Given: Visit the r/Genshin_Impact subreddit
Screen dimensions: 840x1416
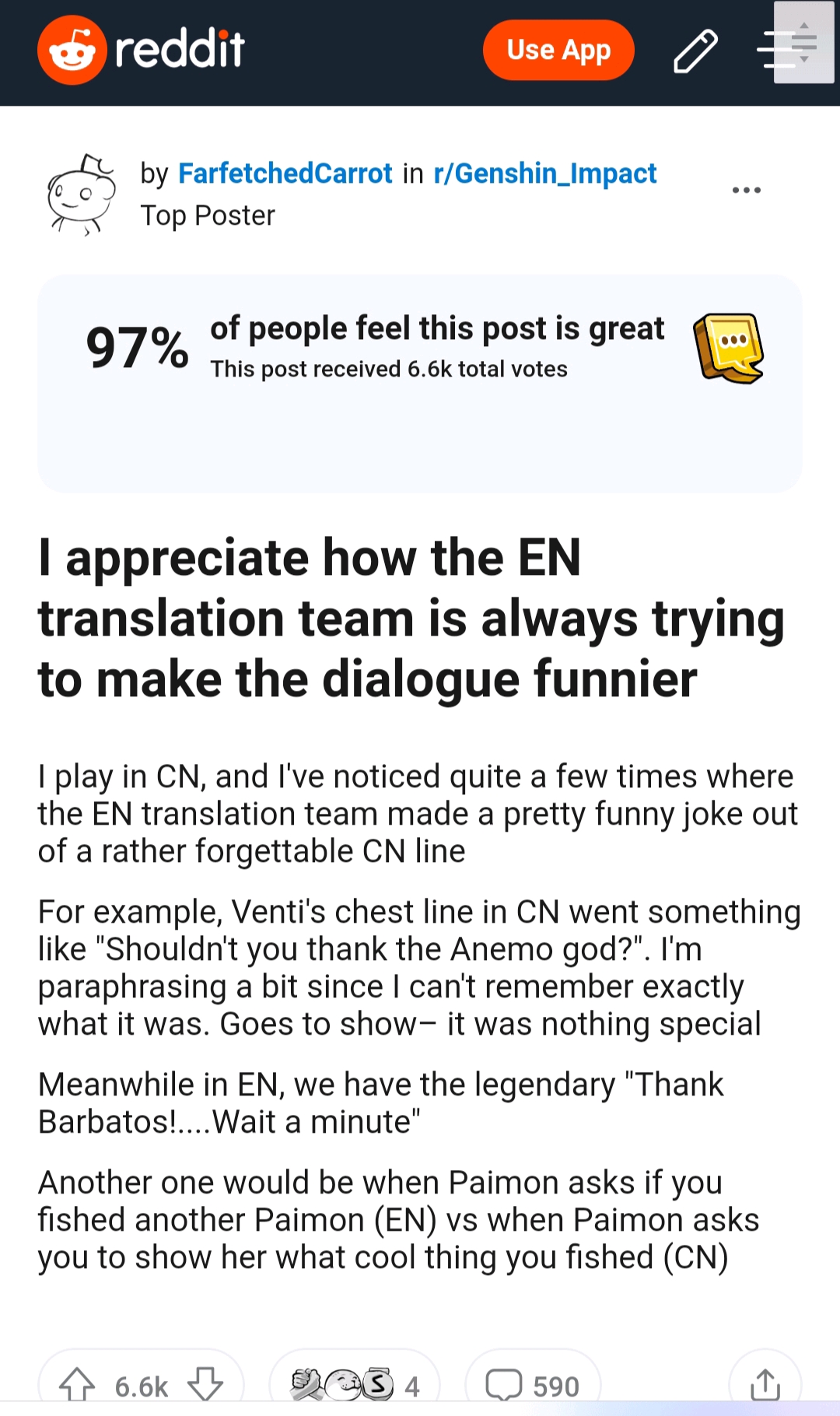Looking at the screenshot, I should (x=544, y=173).
